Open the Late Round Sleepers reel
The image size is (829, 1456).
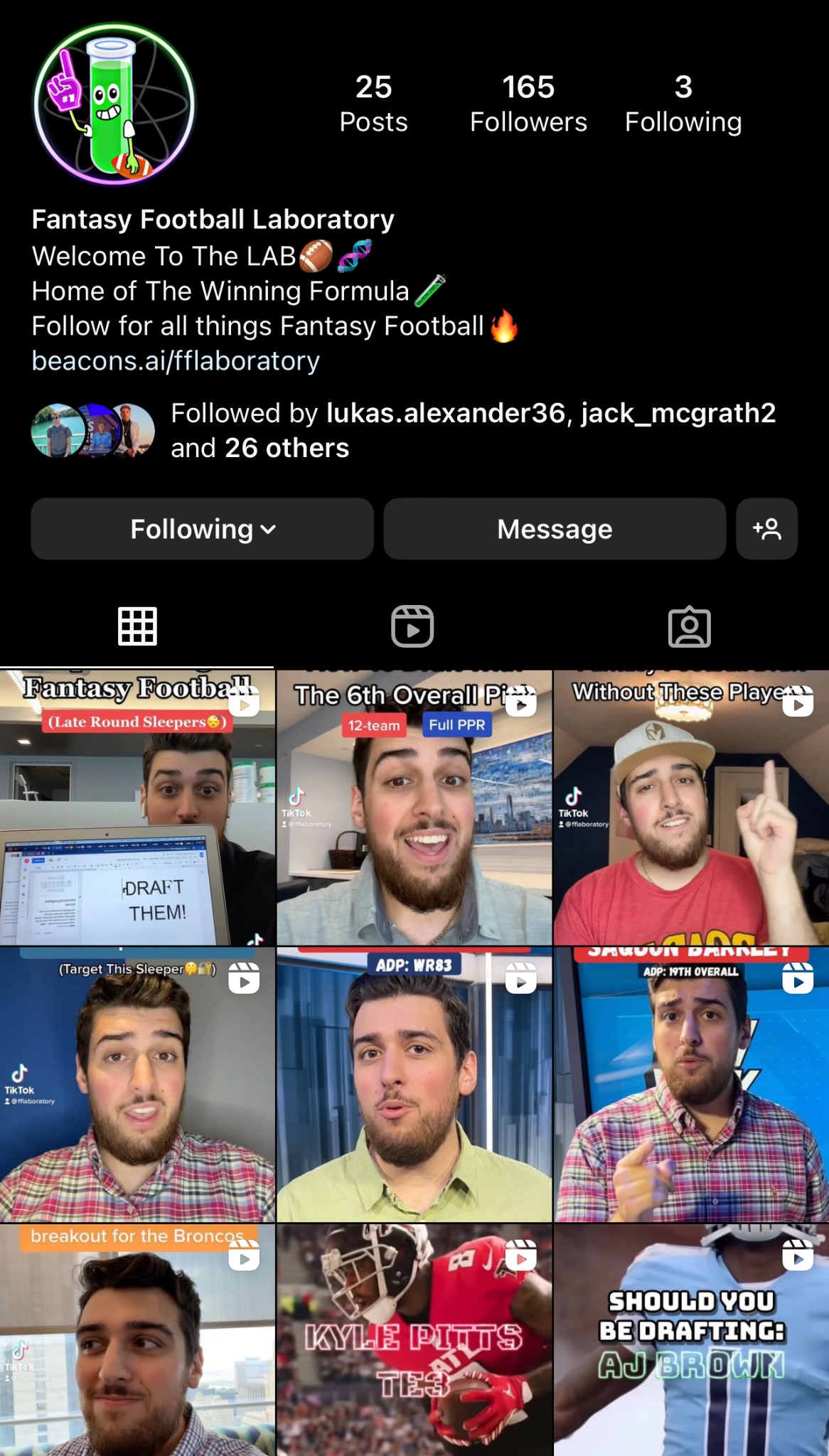pyautogui.click(x=137, y=808)
